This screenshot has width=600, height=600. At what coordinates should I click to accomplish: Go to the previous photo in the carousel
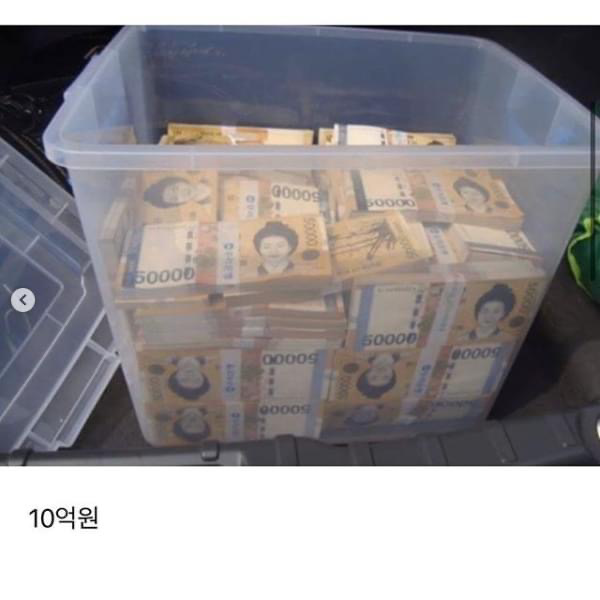26,299
